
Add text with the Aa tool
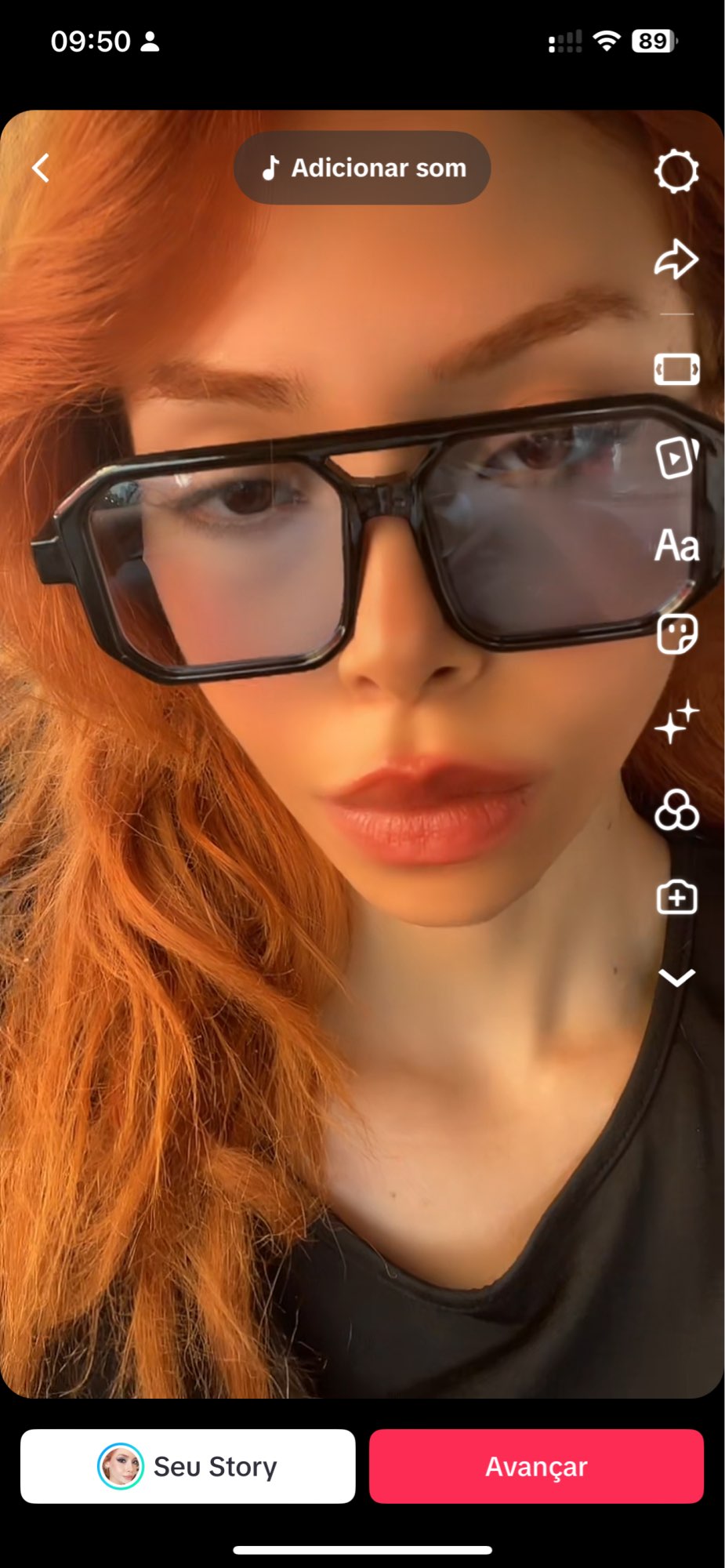[x=676, y=546]
